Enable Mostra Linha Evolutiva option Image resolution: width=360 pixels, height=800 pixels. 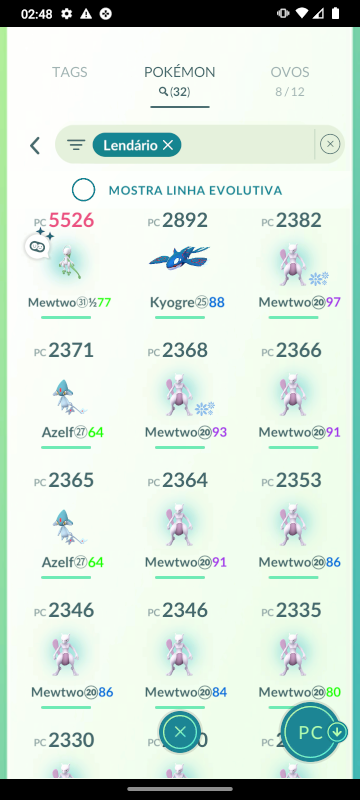point(83,190)
